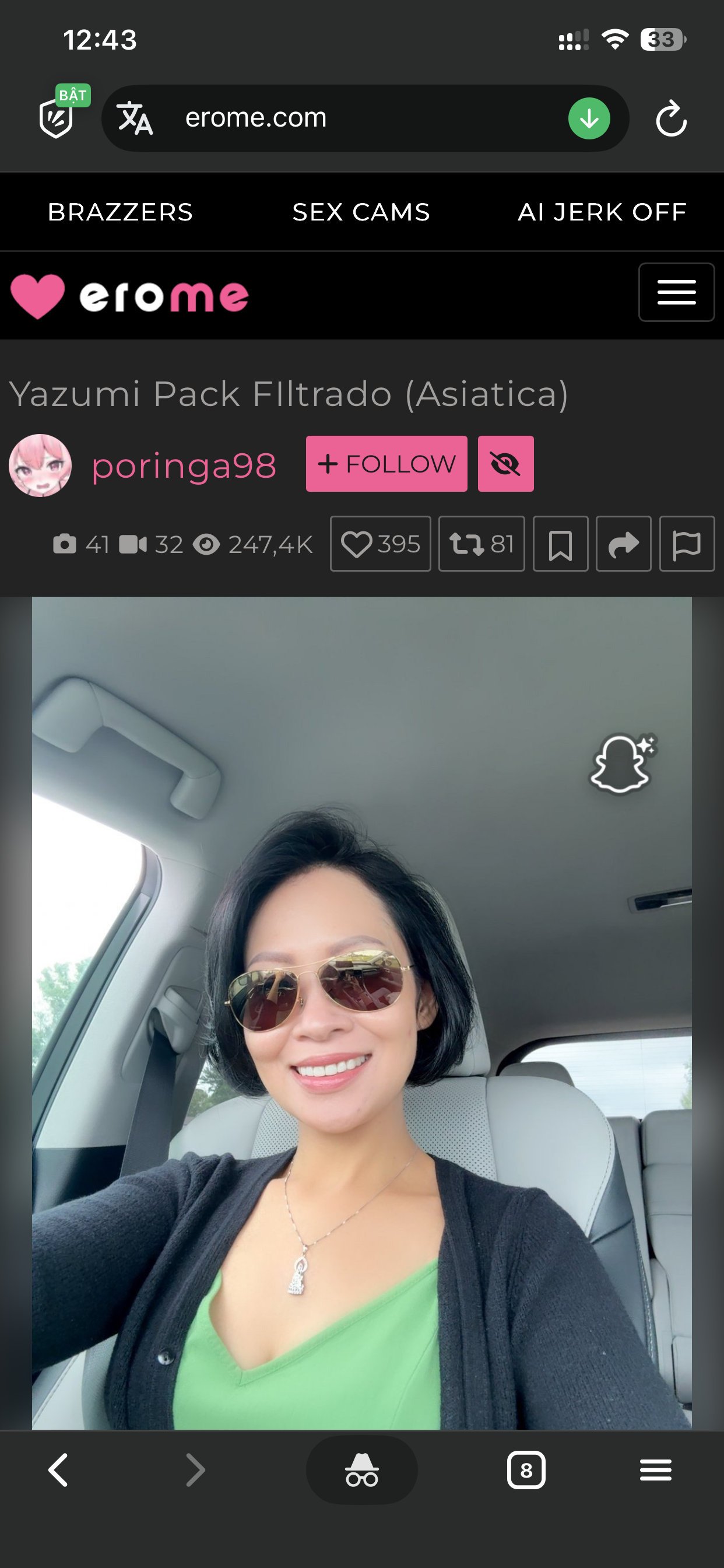
Task: Open the SEX CAMS link
Action: tap(361, 212)
